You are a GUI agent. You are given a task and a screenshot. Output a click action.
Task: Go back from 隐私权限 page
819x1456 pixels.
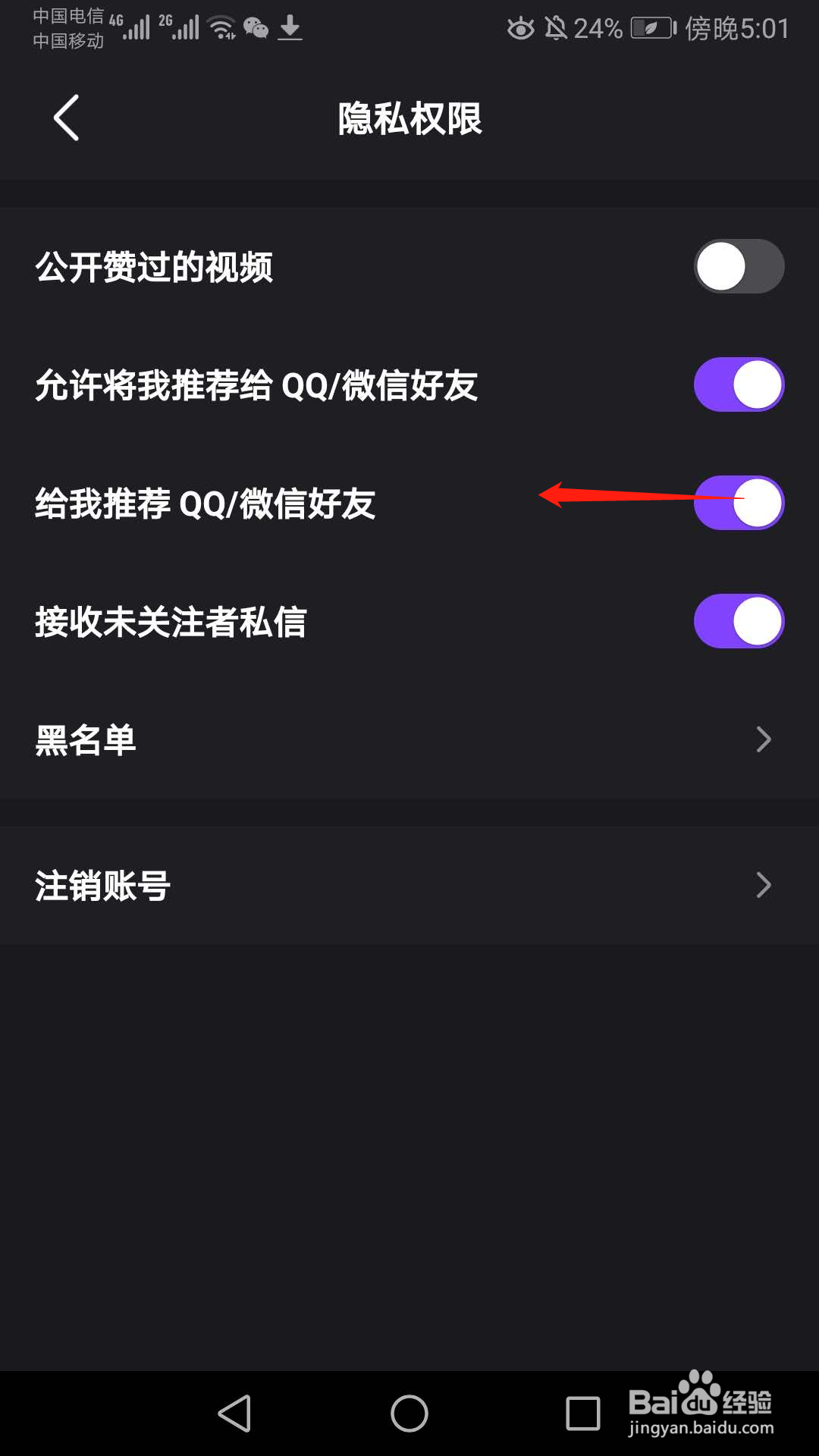[67, 118]
